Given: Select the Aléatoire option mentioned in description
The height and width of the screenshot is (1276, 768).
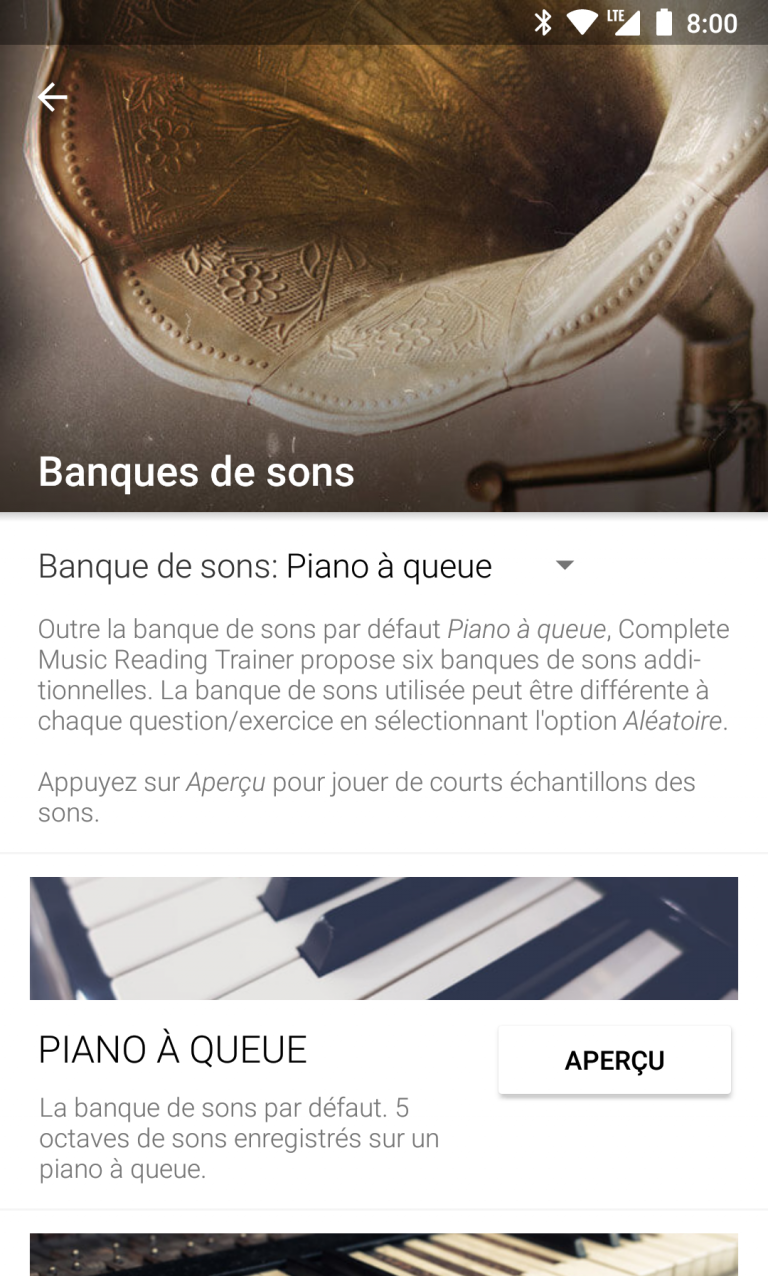Looking at the screenshot, I should (564, 565).
